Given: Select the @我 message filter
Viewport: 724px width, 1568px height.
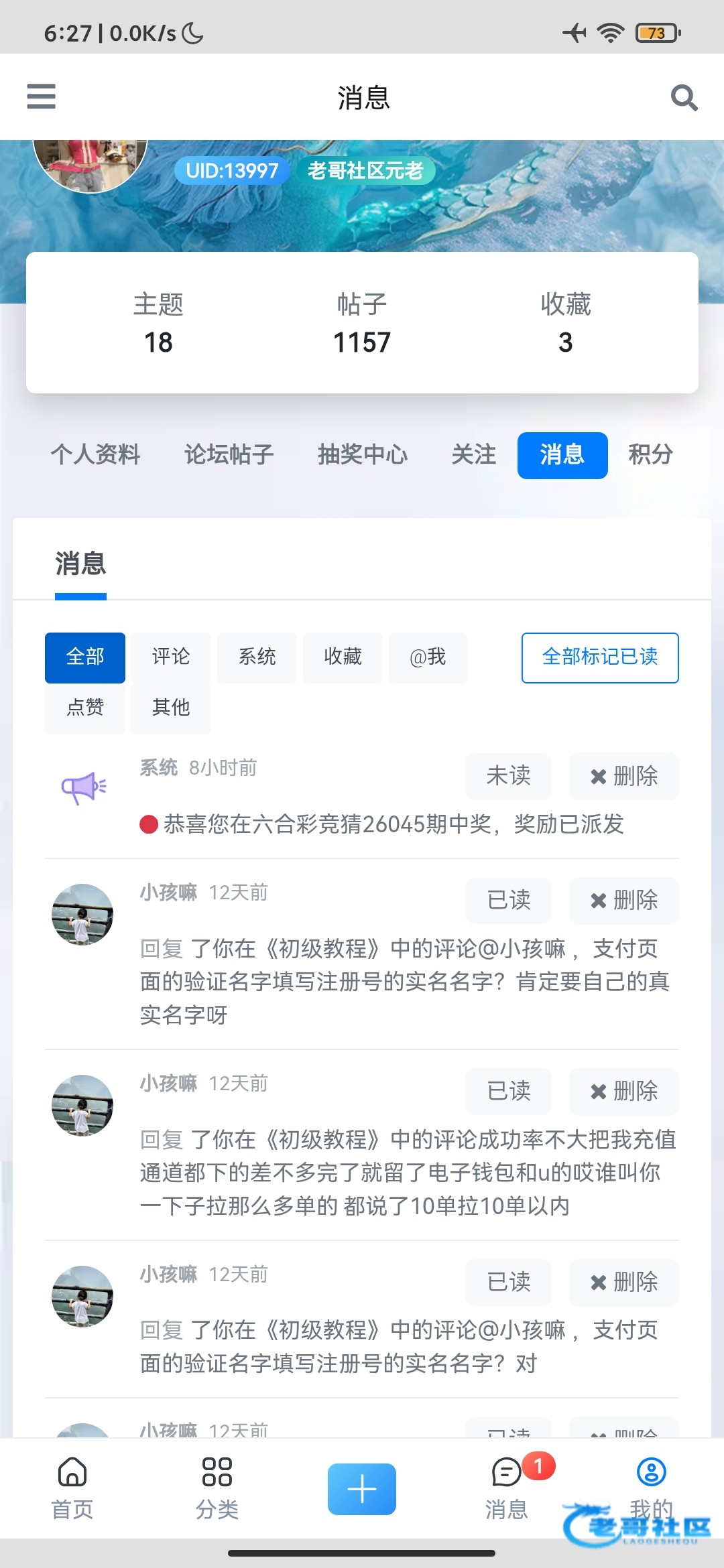Looking at the screenshot, I should 428,657.
